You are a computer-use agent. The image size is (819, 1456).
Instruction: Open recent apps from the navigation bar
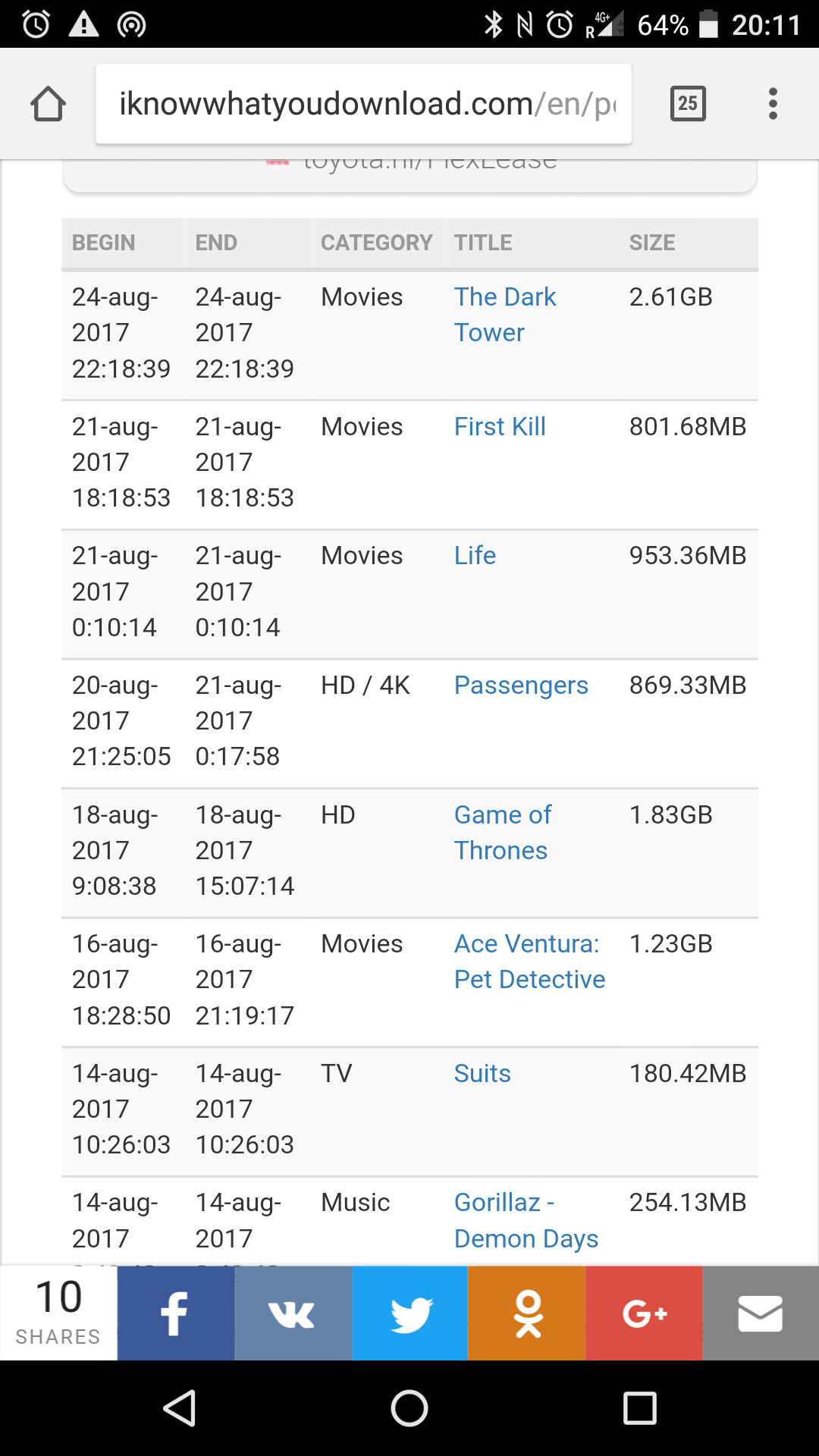639,1408
